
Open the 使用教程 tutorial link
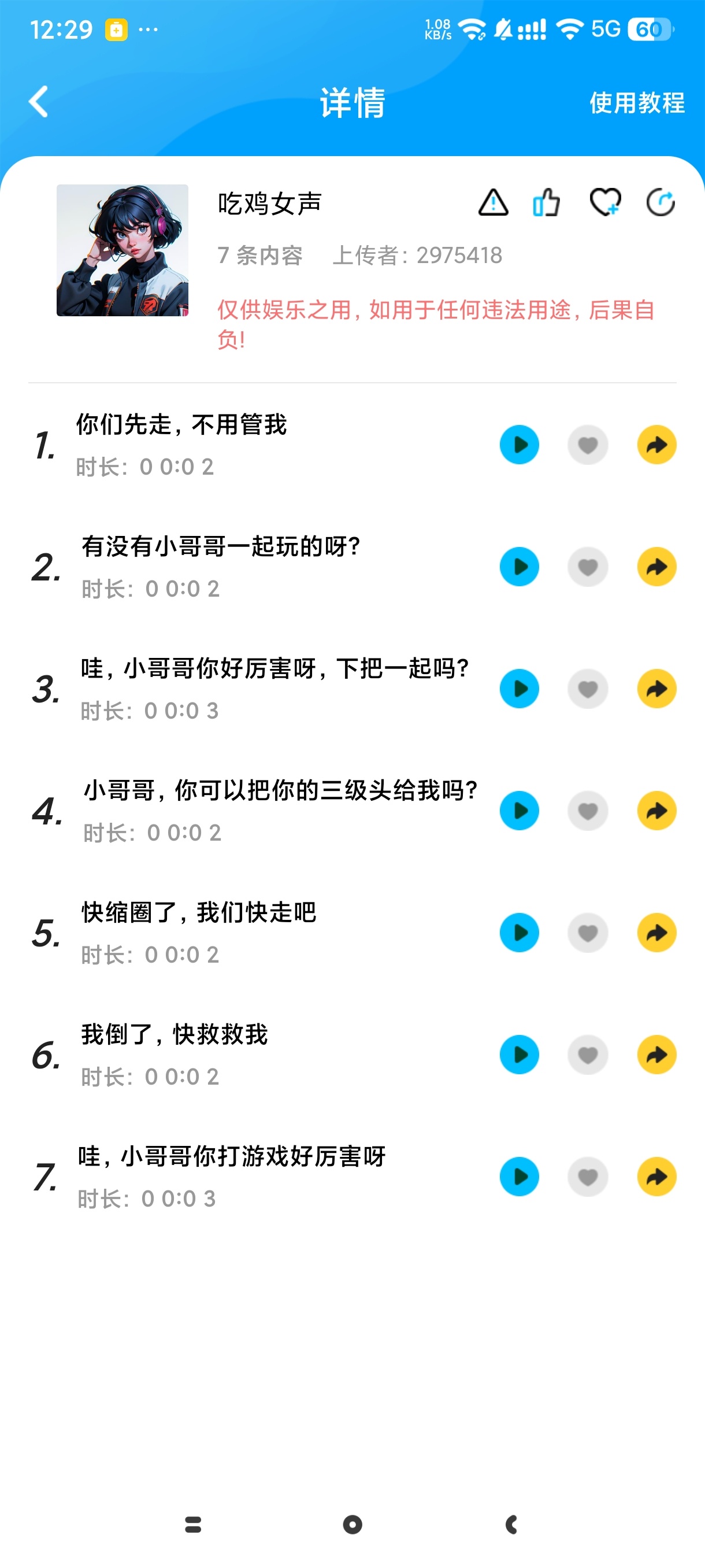tap(636, 103)
